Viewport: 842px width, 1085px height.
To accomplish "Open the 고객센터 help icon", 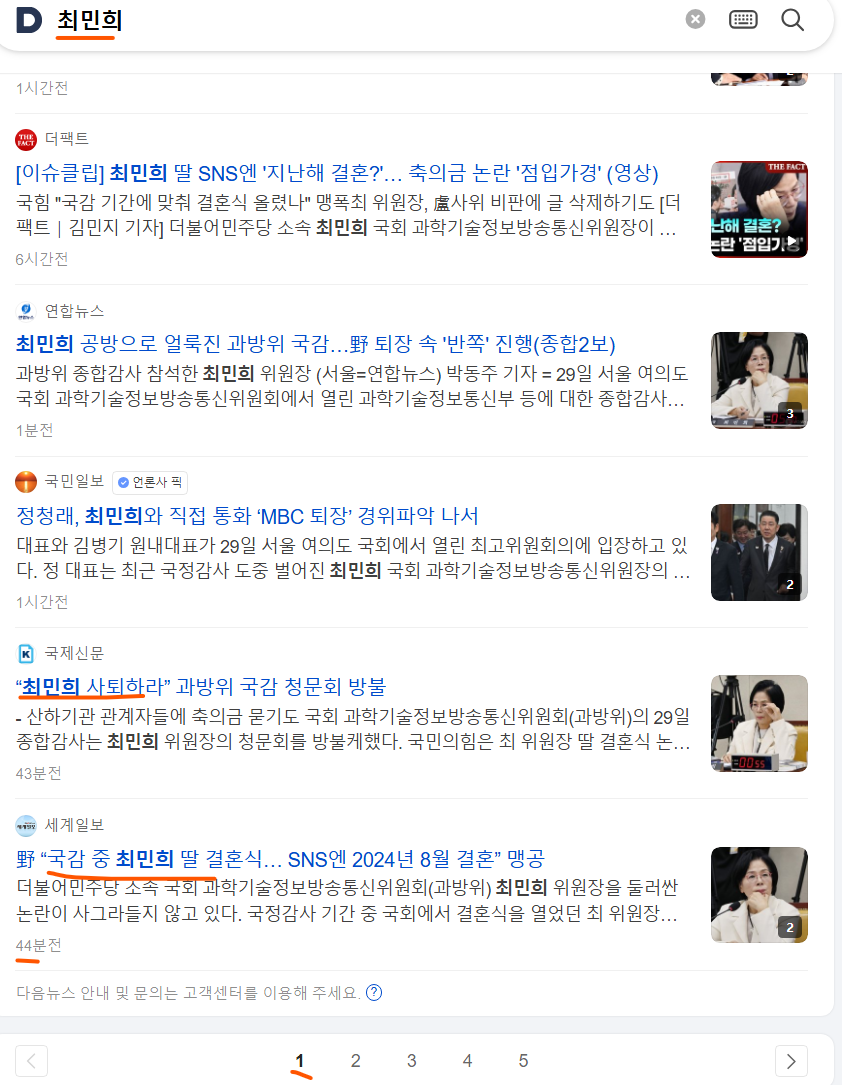I will coord(373,993).
